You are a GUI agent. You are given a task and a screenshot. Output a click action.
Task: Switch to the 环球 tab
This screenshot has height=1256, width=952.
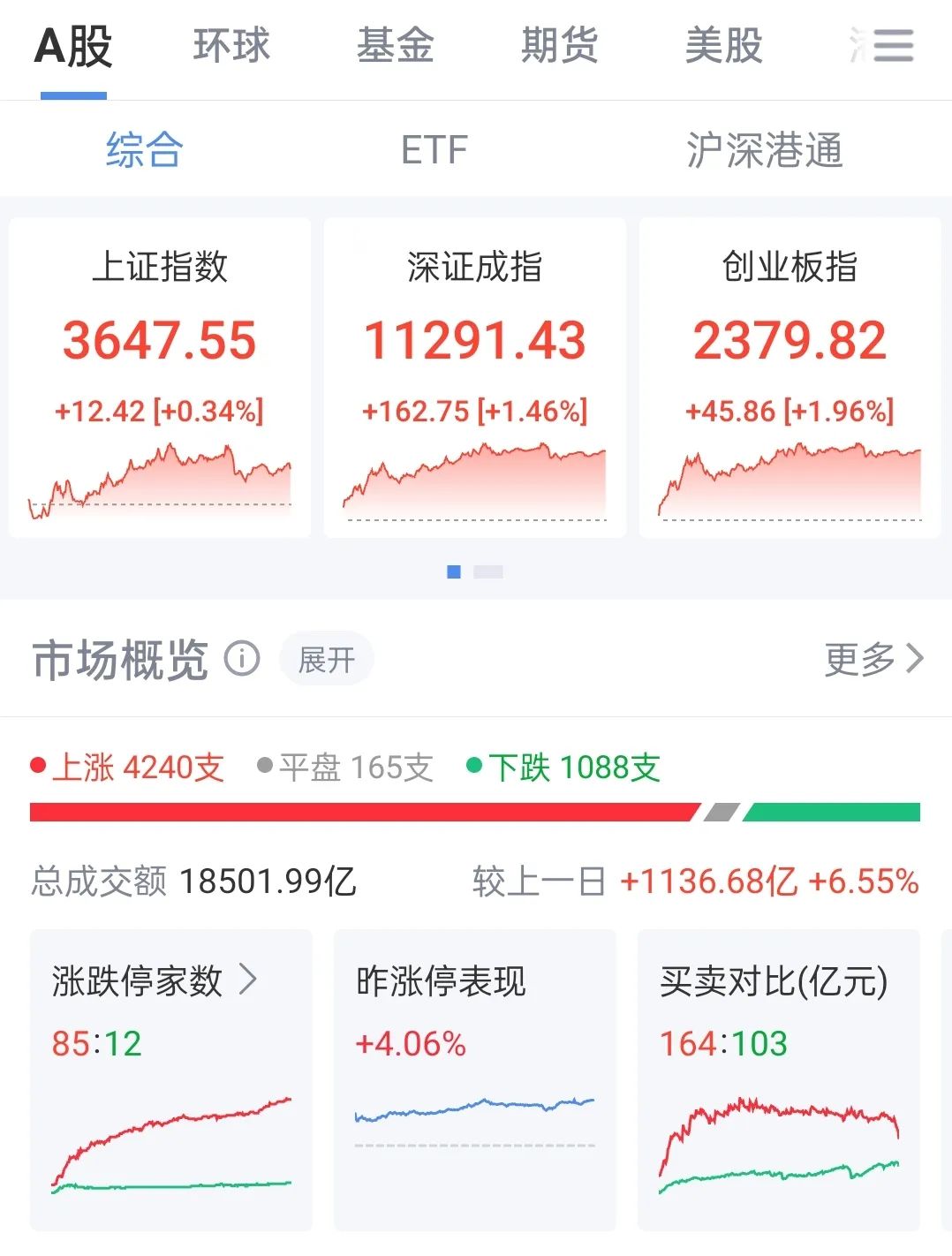pos(232,46)
